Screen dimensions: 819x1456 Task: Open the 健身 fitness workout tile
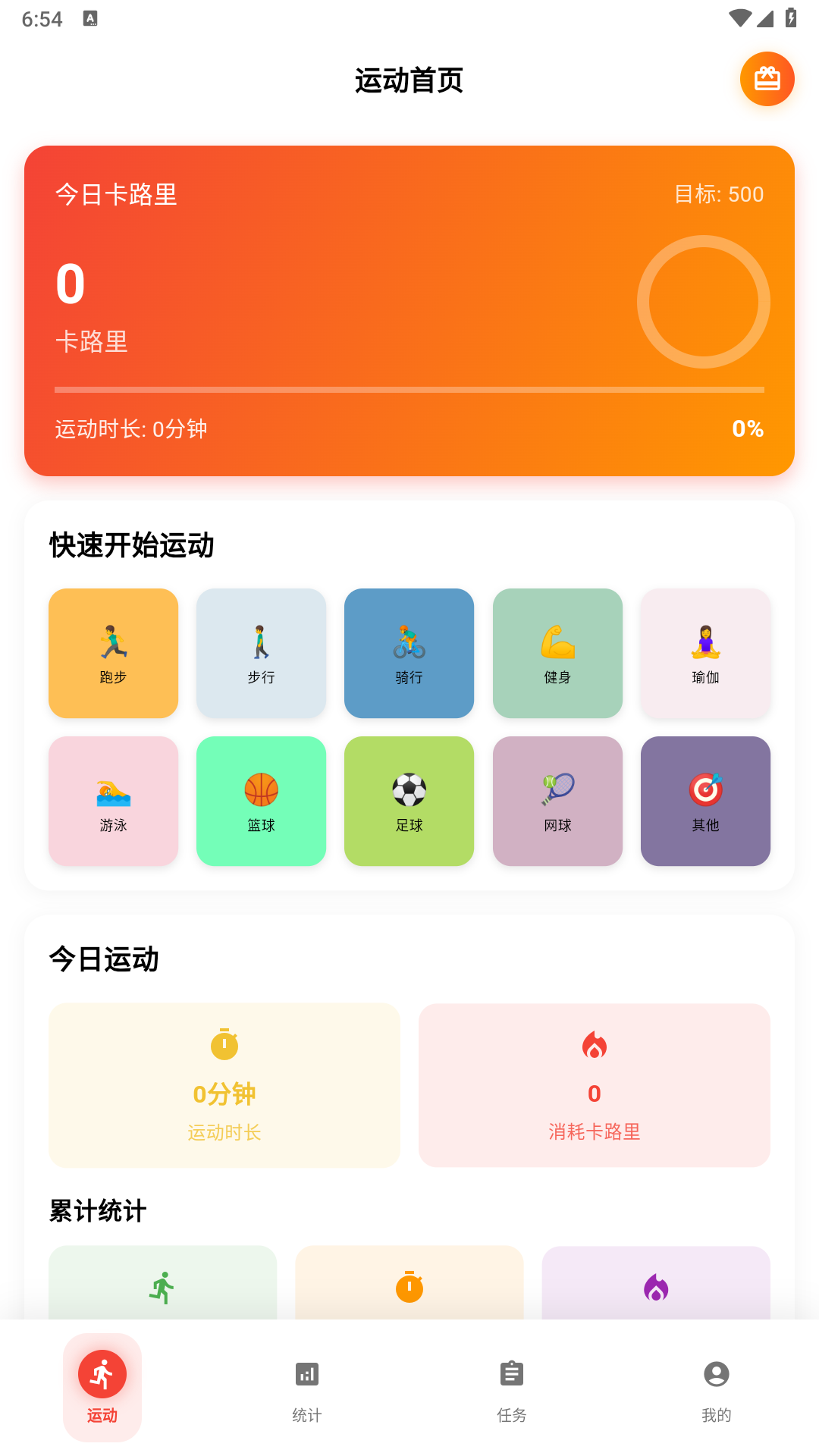pyautogui.click(x=557, y=652)
